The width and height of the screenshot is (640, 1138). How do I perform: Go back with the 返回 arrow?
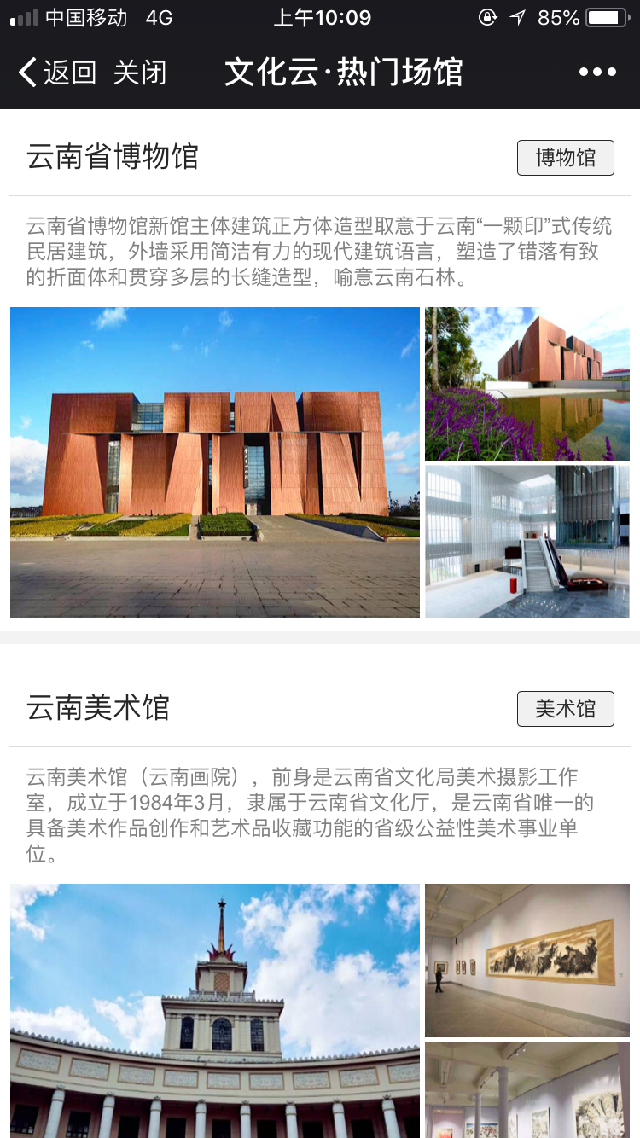point(57,72)
